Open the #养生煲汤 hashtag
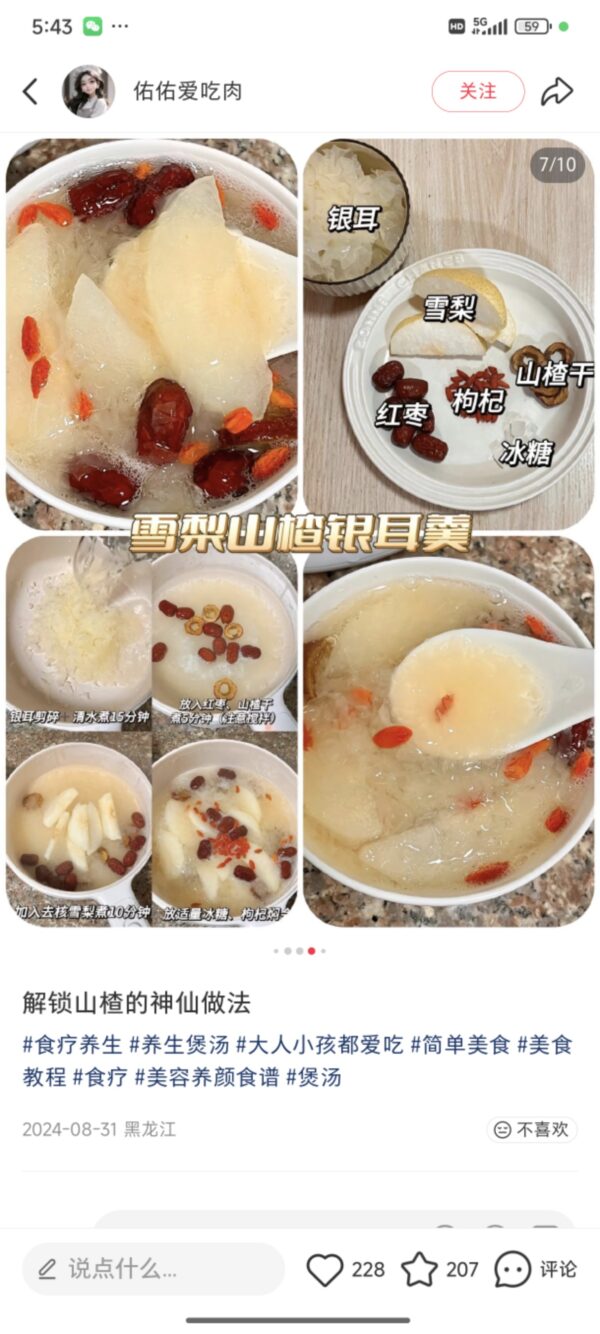Viewport: 600px width, 1334px height. tap(179, 1045)
